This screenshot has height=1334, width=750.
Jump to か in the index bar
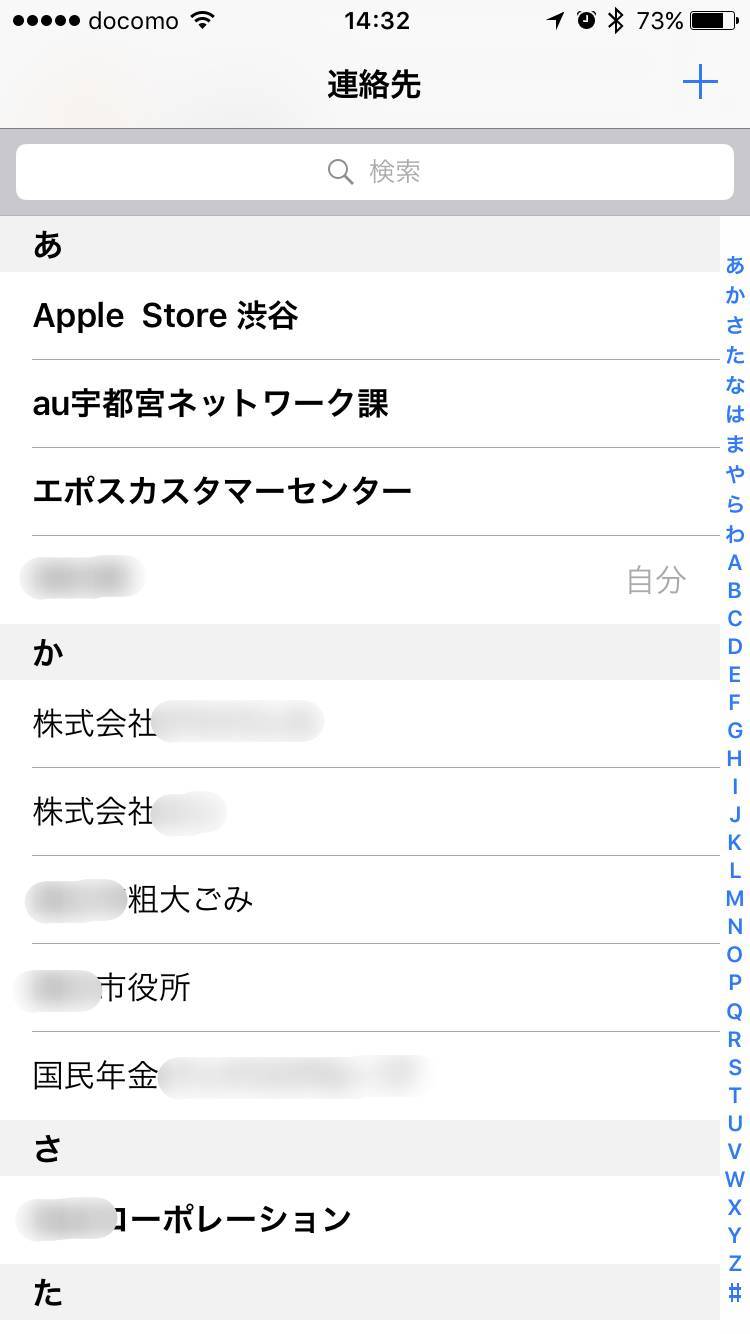[x=735, y=295]
